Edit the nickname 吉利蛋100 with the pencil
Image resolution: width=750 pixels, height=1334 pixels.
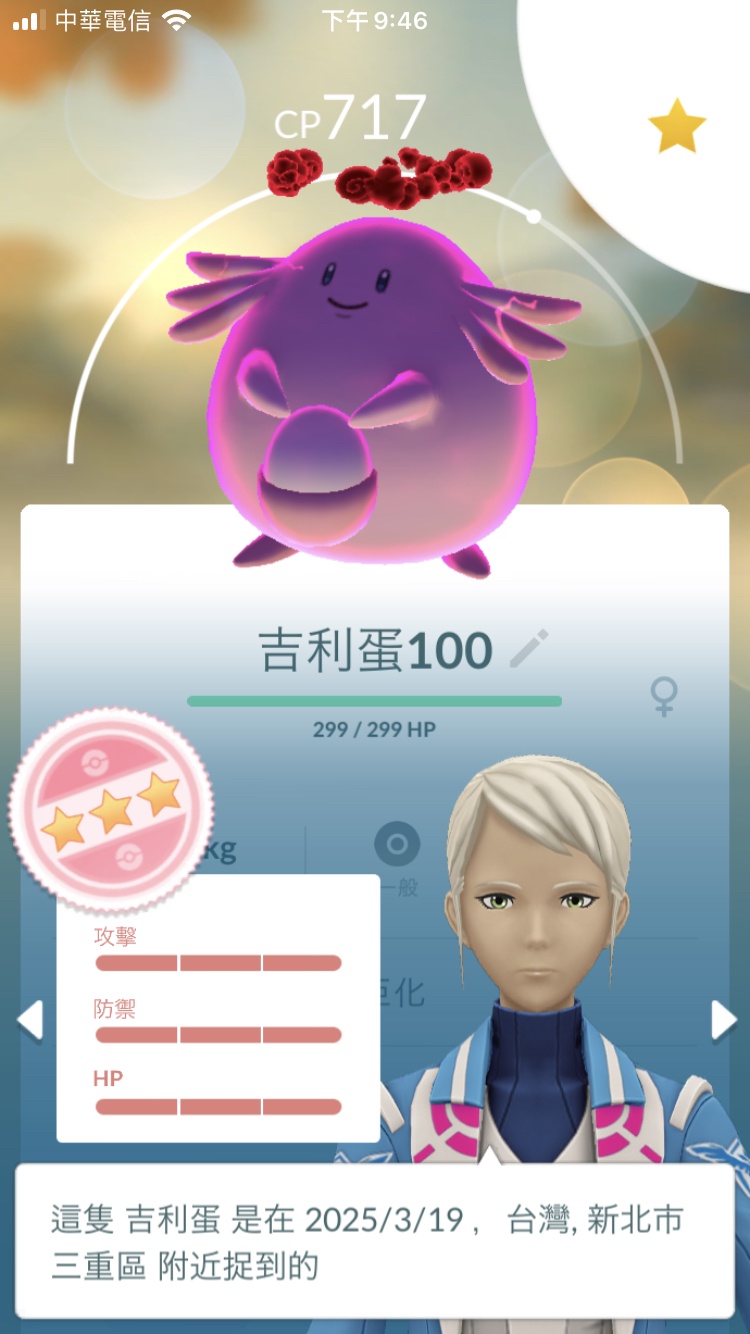(x=529, y=649)
